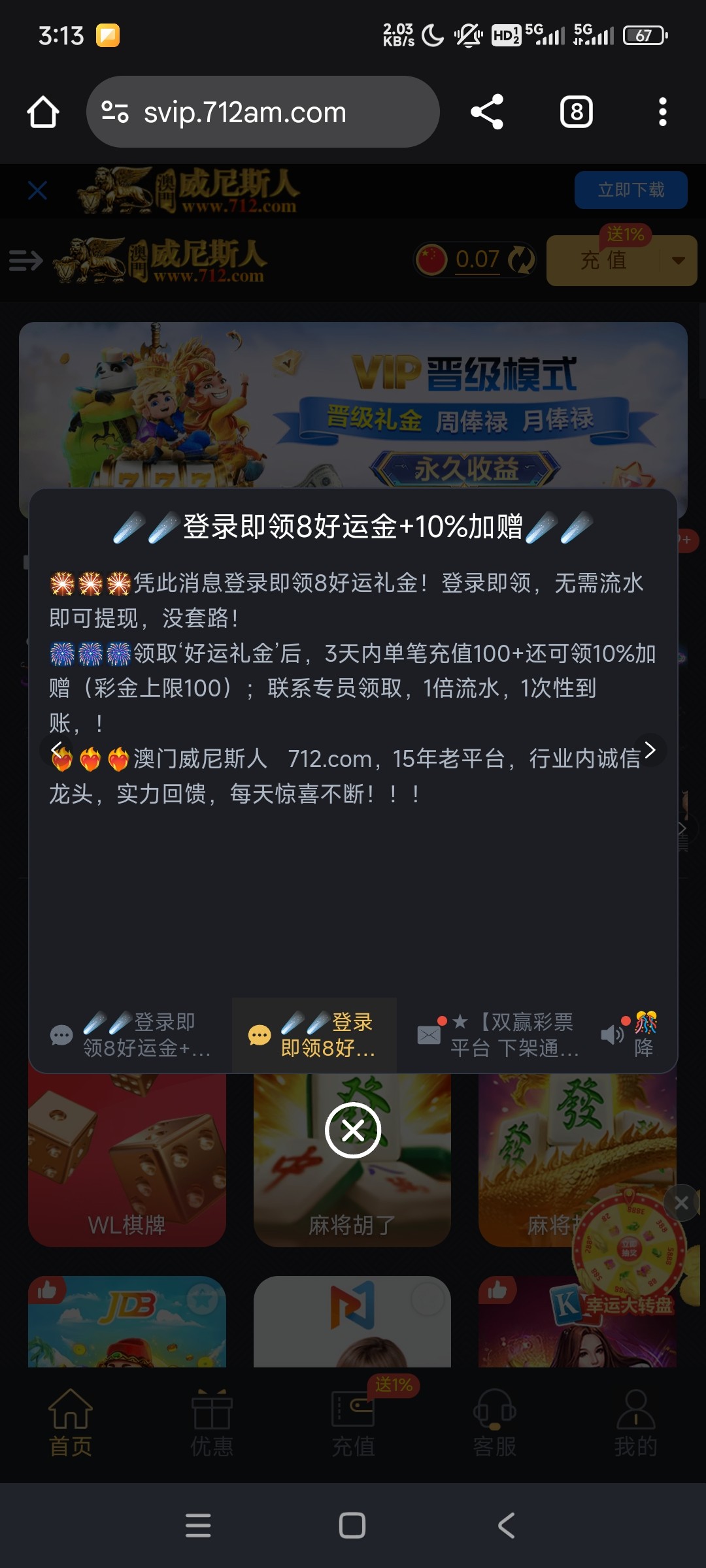Close the 幸运大转盘 floating wheel
This screenshot has width=706, height=1568.
pos(681,1203)
